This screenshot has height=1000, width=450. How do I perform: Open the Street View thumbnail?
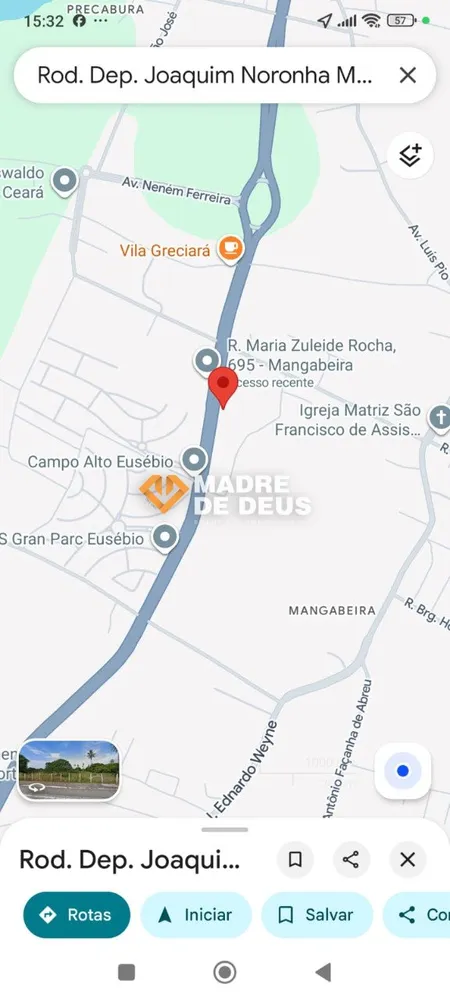tap(68, 770)
